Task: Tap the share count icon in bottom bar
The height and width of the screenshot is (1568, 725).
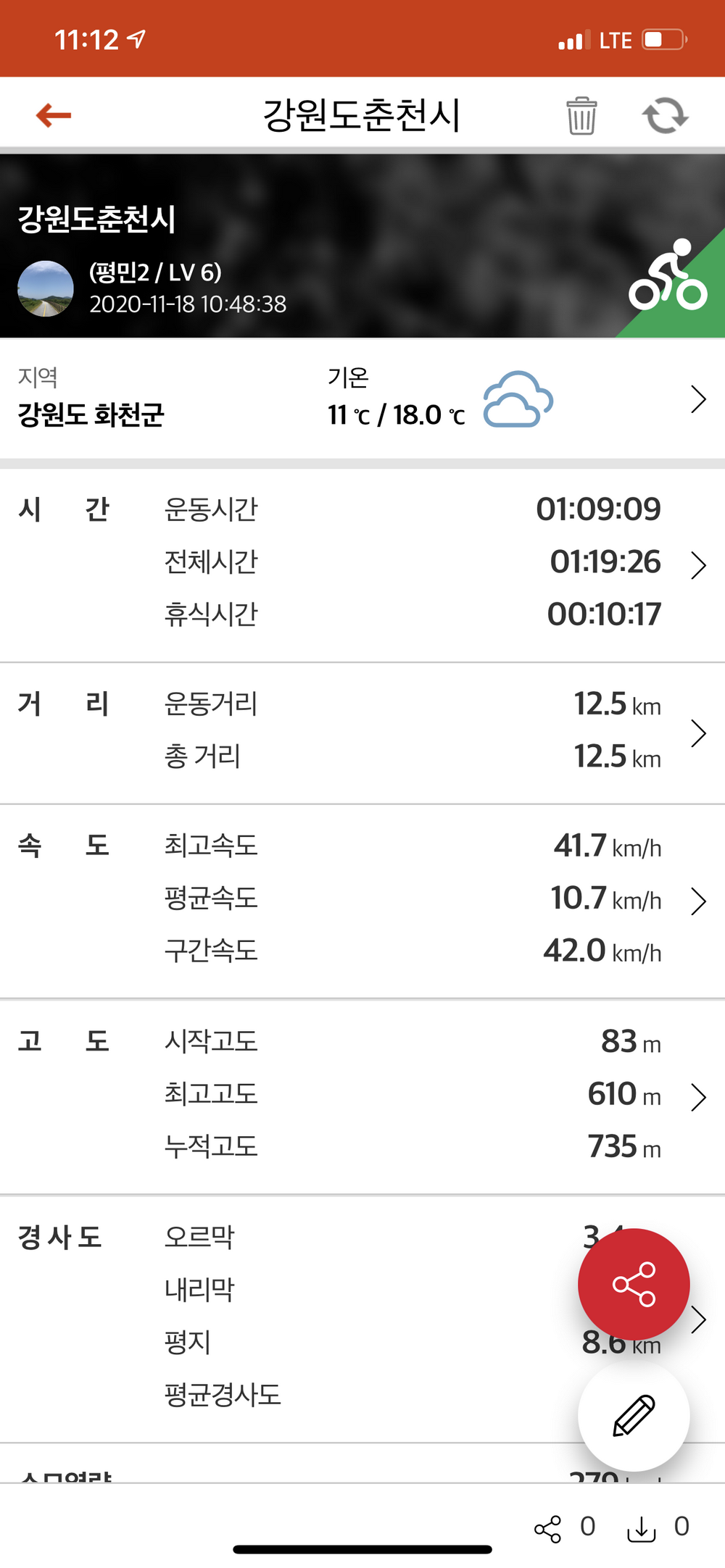Action: tap(548, 1528)
